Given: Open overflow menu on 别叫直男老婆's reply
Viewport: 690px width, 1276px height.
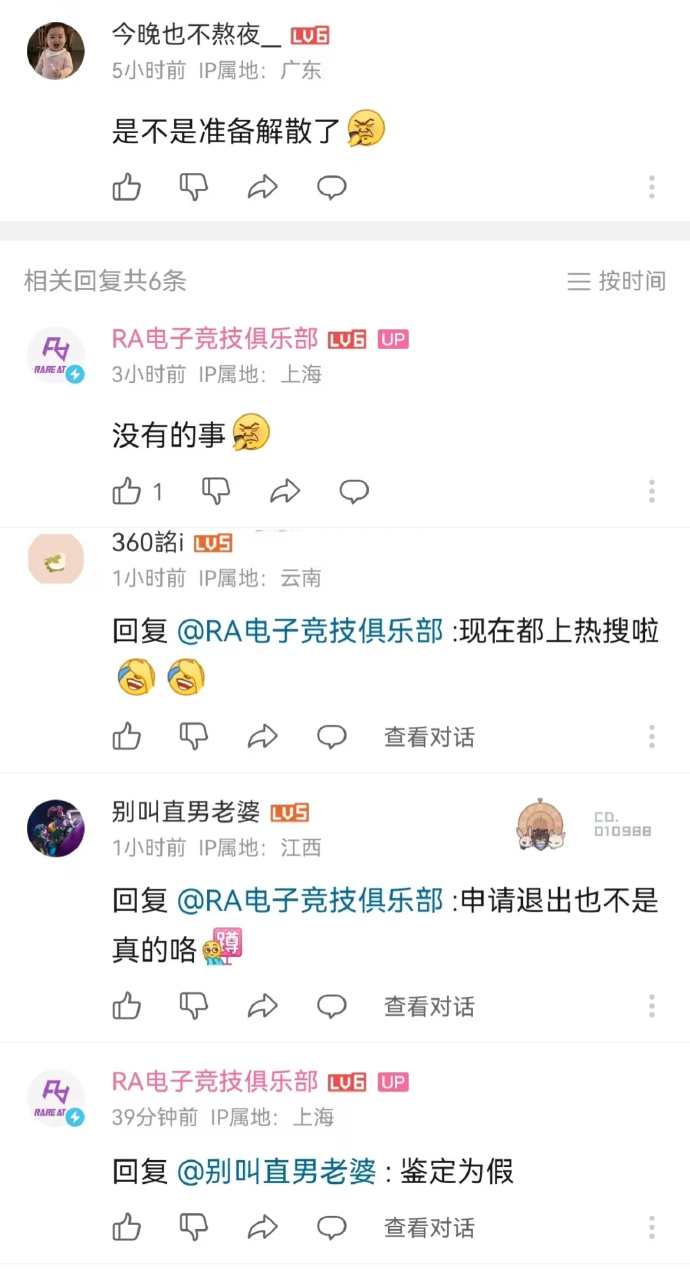Looking at the screenshot, I should coord(651,1006).
